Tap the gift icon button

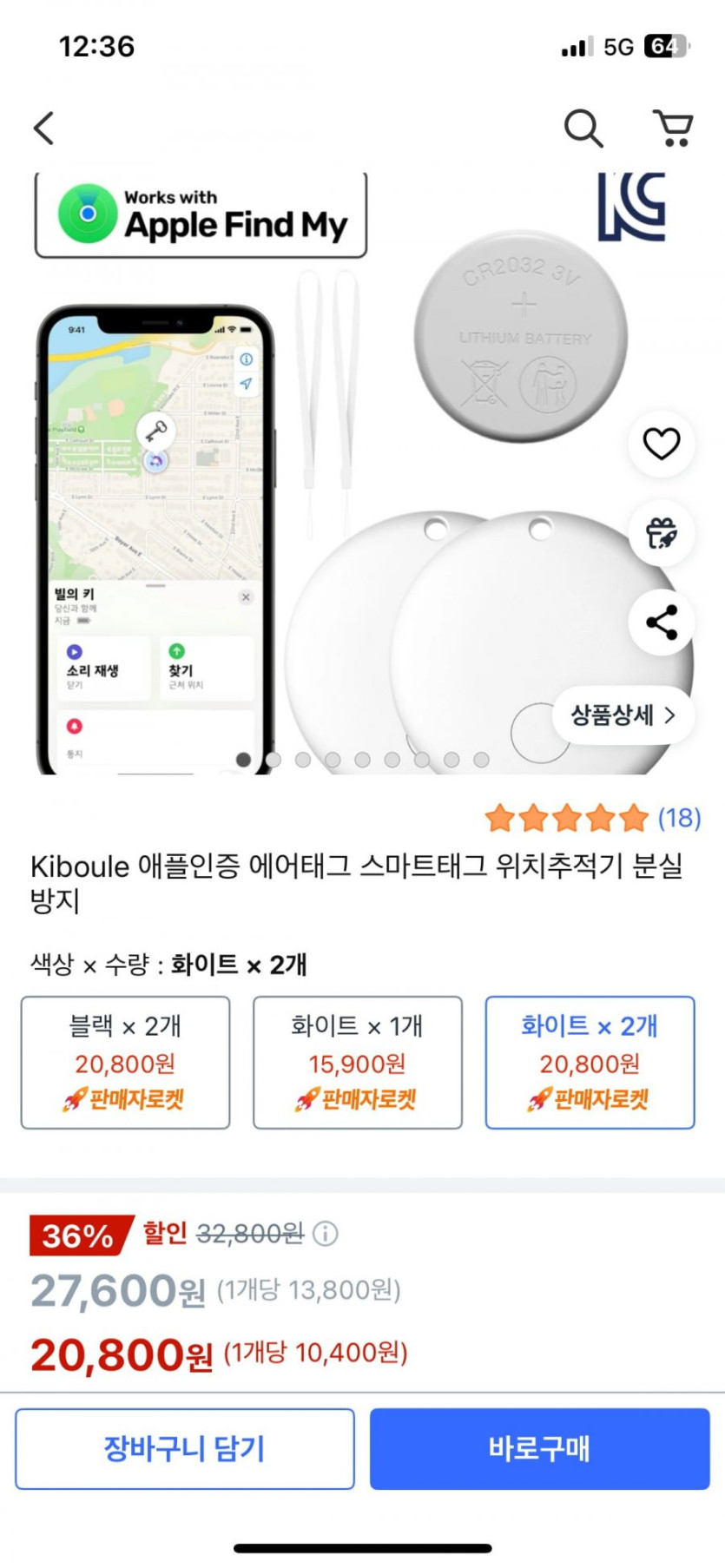662,533
